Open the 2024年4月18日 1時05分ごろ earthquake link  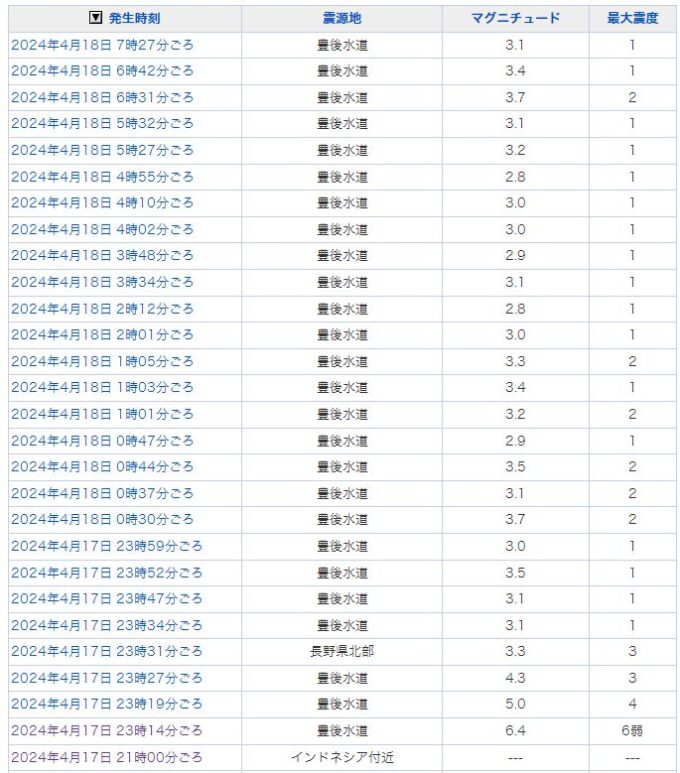point(102,361)
